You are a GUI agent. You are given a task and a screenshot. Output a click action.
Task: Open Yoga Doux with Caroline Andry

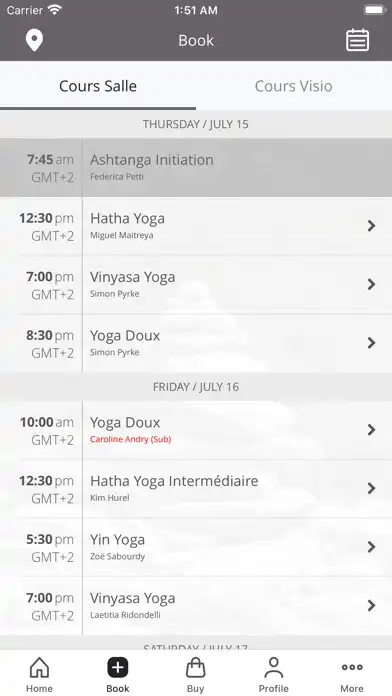point(196,430)
